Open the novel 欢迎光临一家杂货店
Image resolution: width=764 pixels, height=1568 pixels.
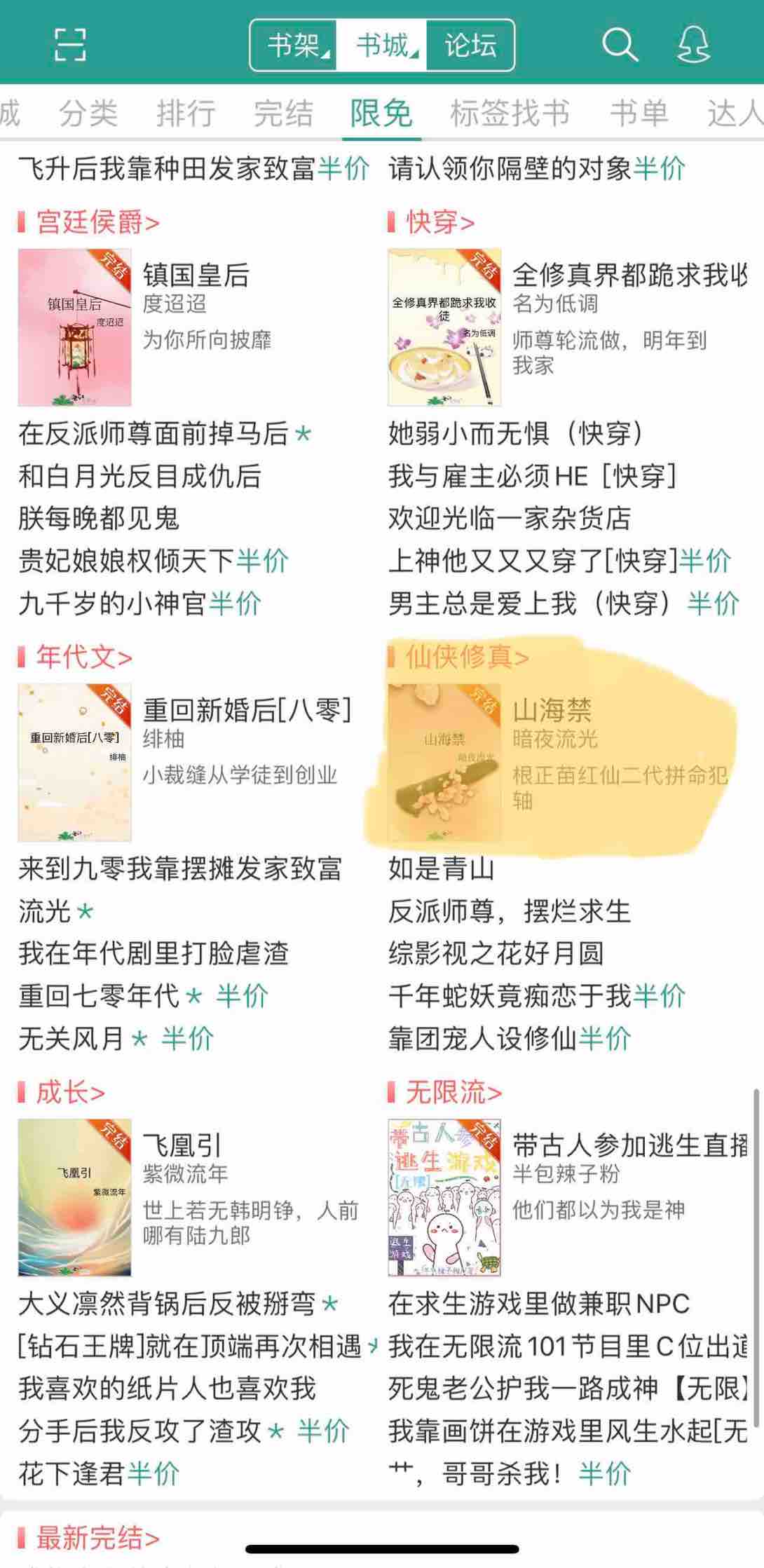tap(510, 519)
